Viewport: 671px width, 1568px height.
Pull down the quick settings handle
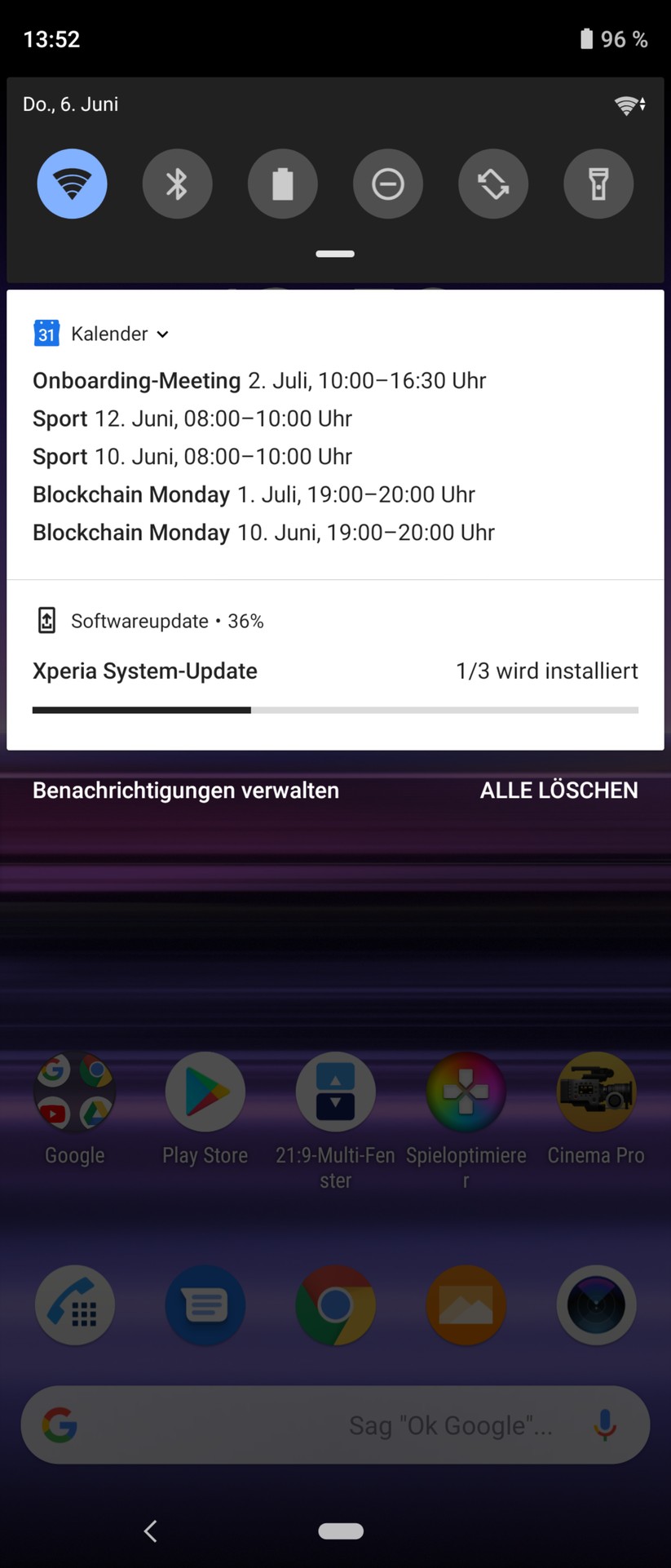pos(335,254)
